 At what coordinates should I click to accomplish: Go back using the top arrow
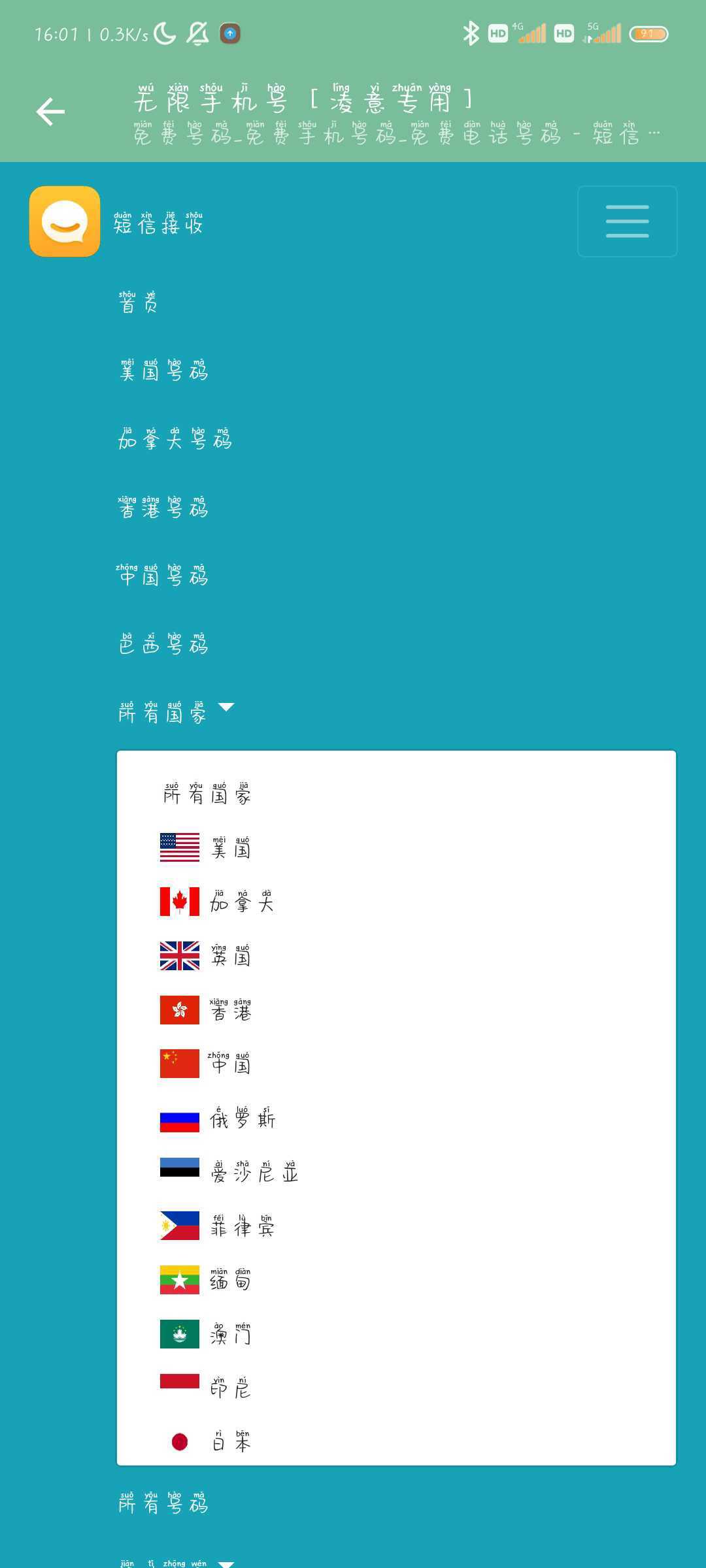coord(50,112)
